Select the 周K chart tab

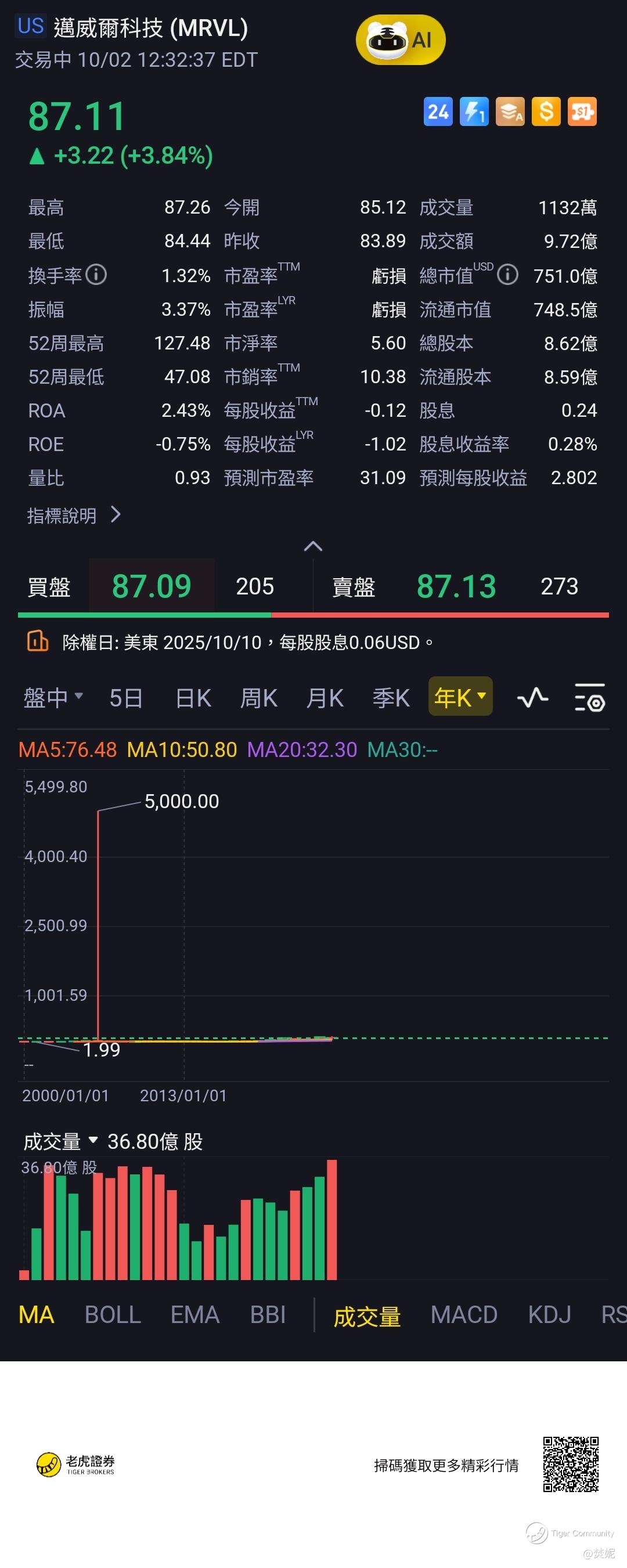[x=259, y=698]
